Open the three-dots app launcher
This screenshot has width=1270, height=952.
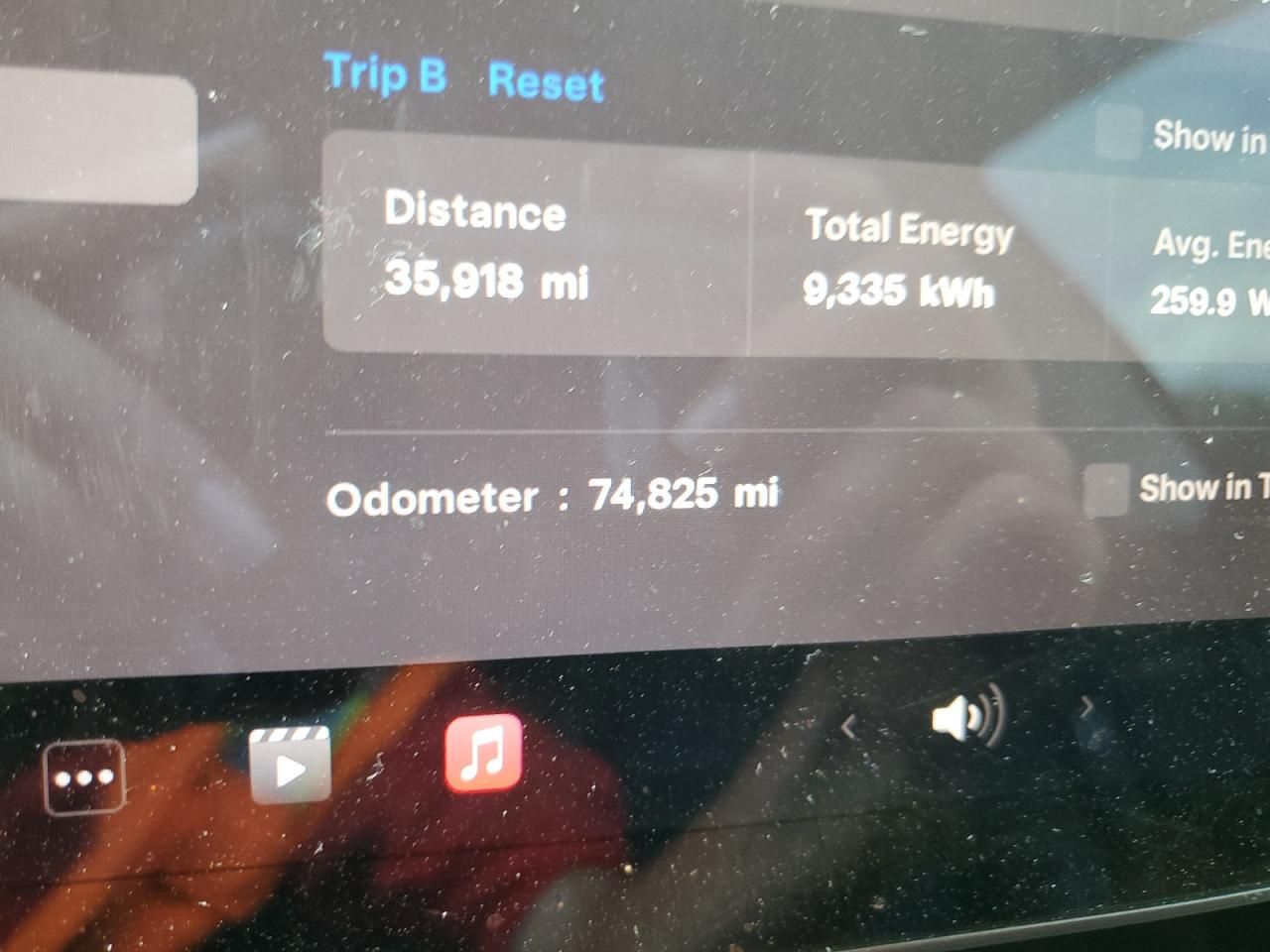(x=84, y=776)
